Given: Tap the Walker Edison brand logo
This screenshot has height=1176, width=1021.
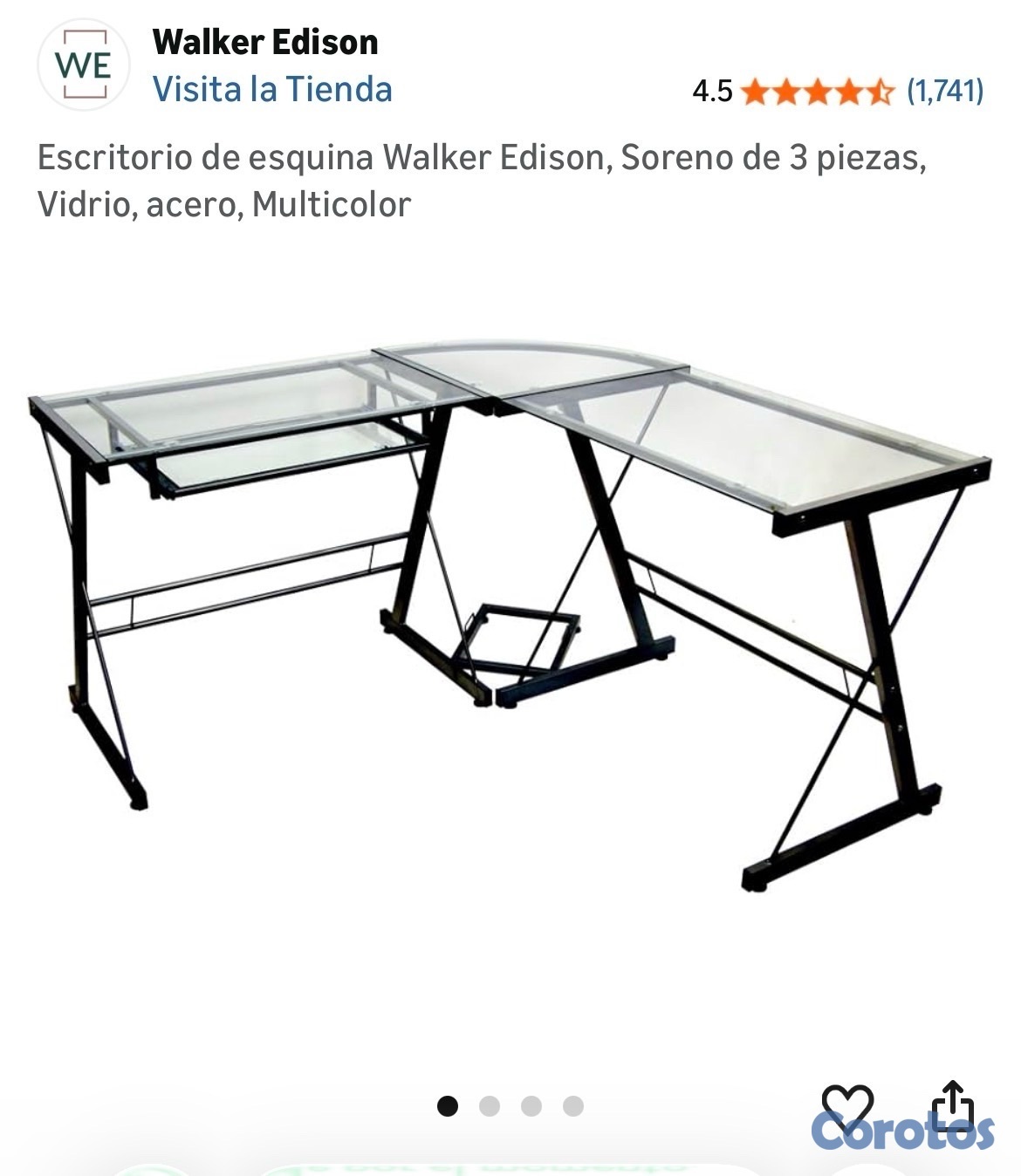Looking at the screenshot, I should coord(84,65).
